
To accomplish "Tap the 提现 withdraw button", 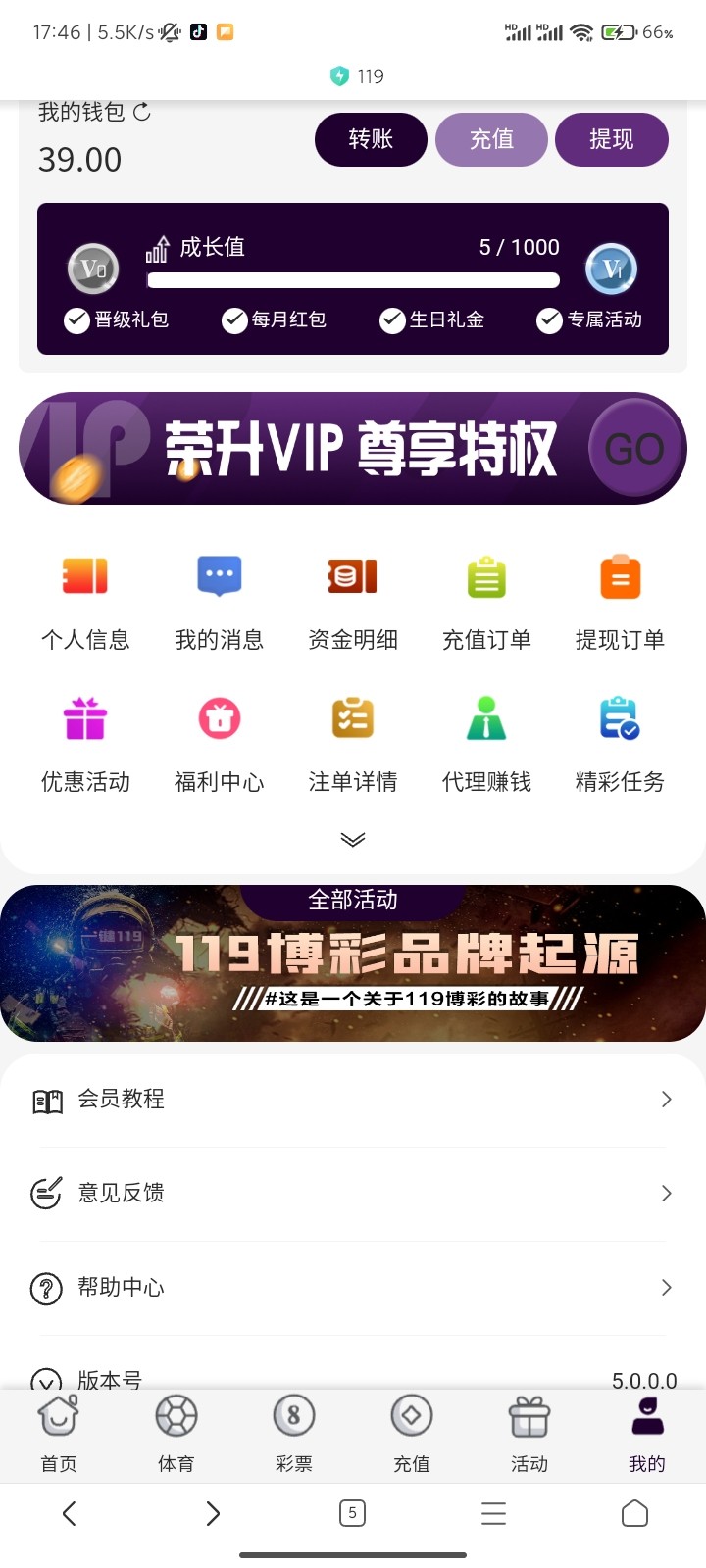I will 611,139.
